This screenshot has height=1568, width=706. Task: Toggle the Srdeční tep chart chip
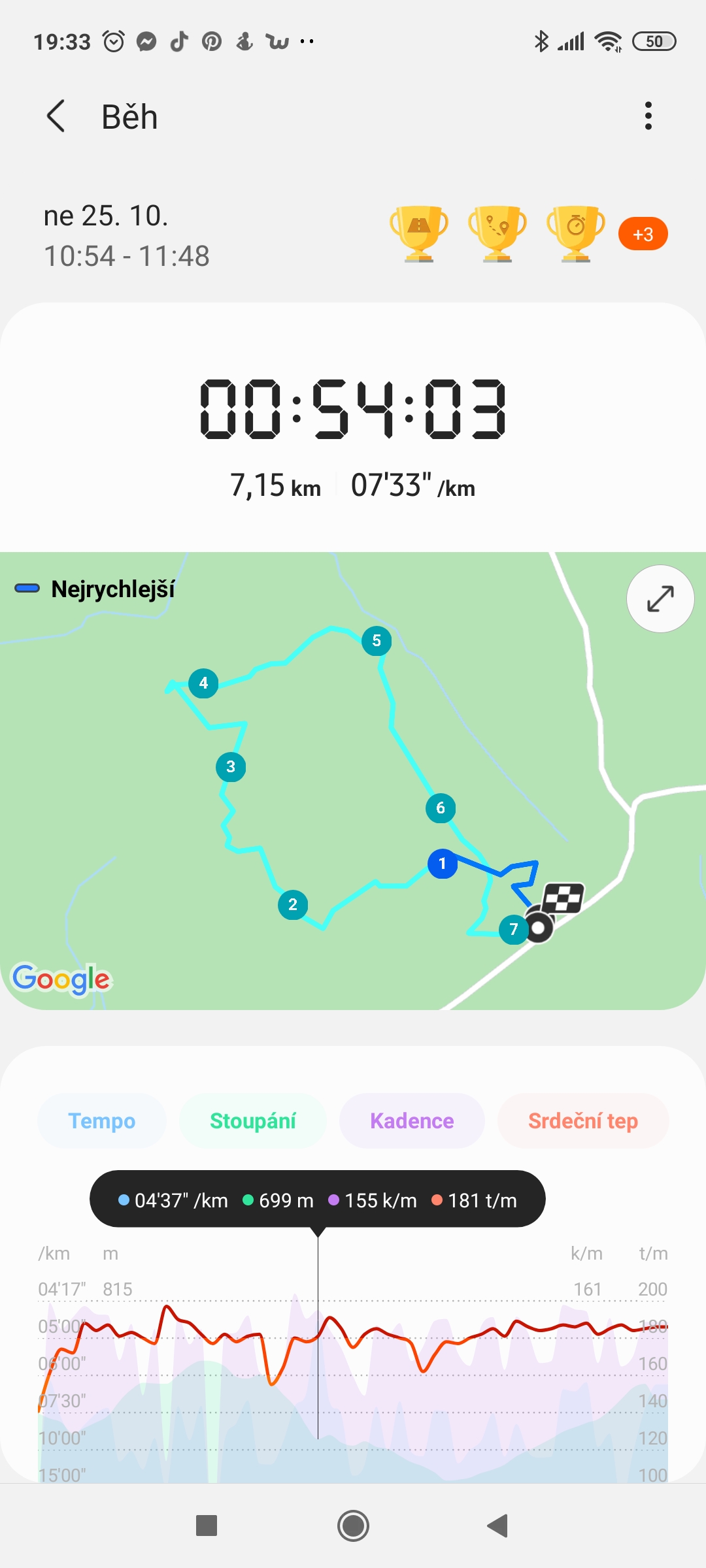(x=583, y=1121)
